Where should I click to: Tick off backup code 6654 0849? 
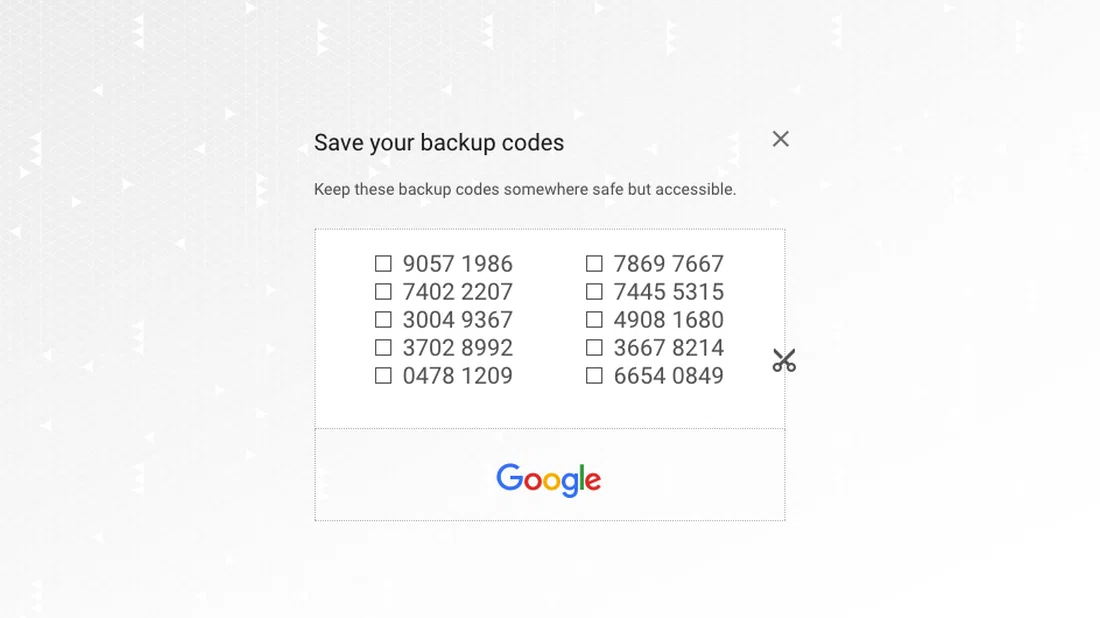pos(594,376)
